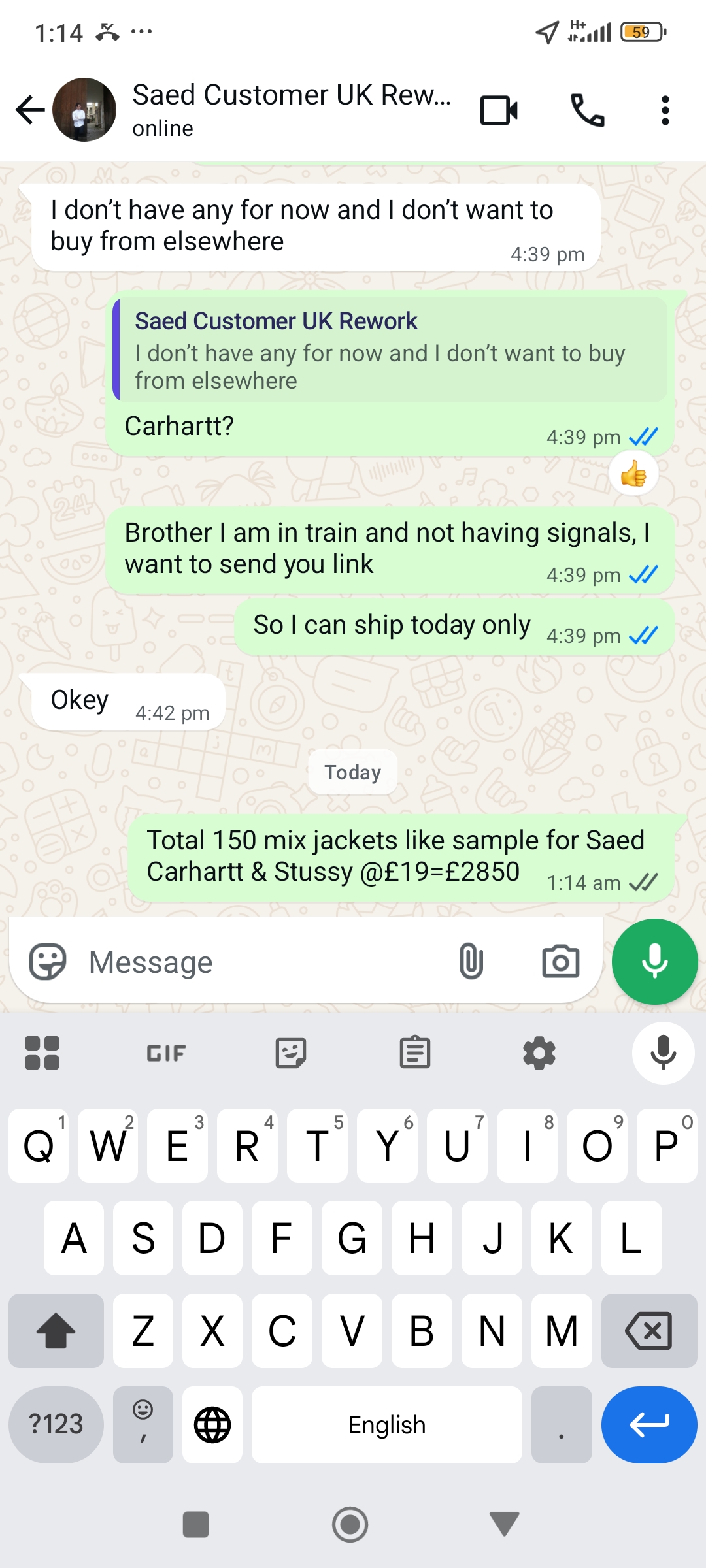Image resolution: width=706 pixels, height=1568 pixels.
Task: Open Saed Customer UK Rework contact info
Action: click(291, 110)
